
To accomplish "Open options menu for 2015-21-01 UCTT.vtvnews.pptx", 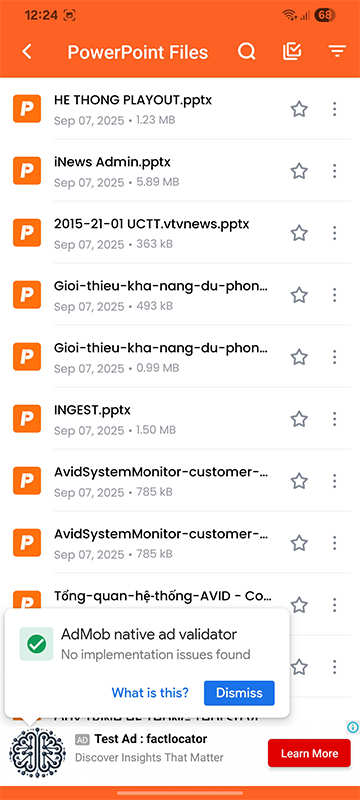I will [x=335, y=233].
